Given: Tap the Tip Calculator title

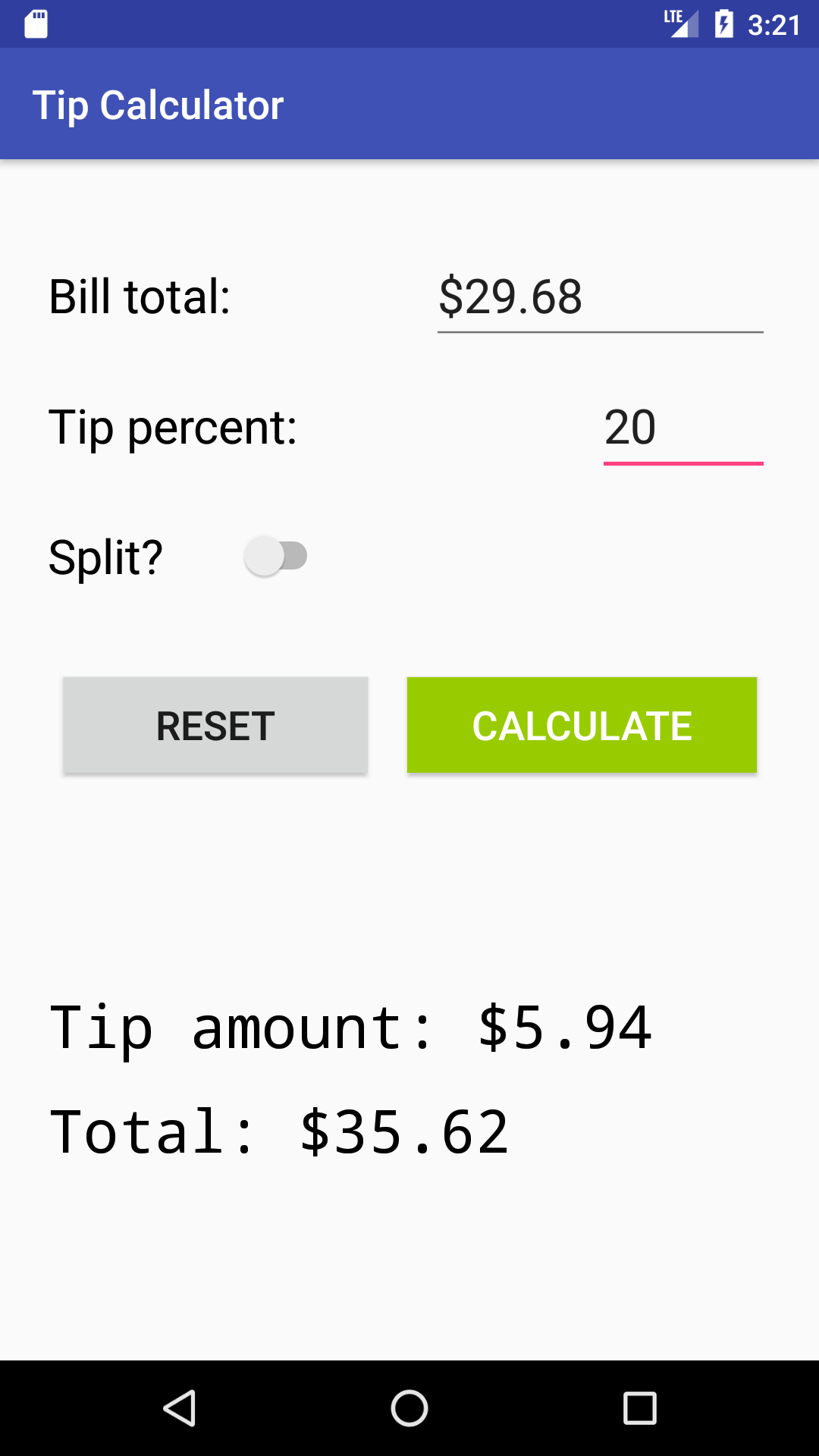Looking at the screenshot, I should pyautogui.click(x=160, y=104).
